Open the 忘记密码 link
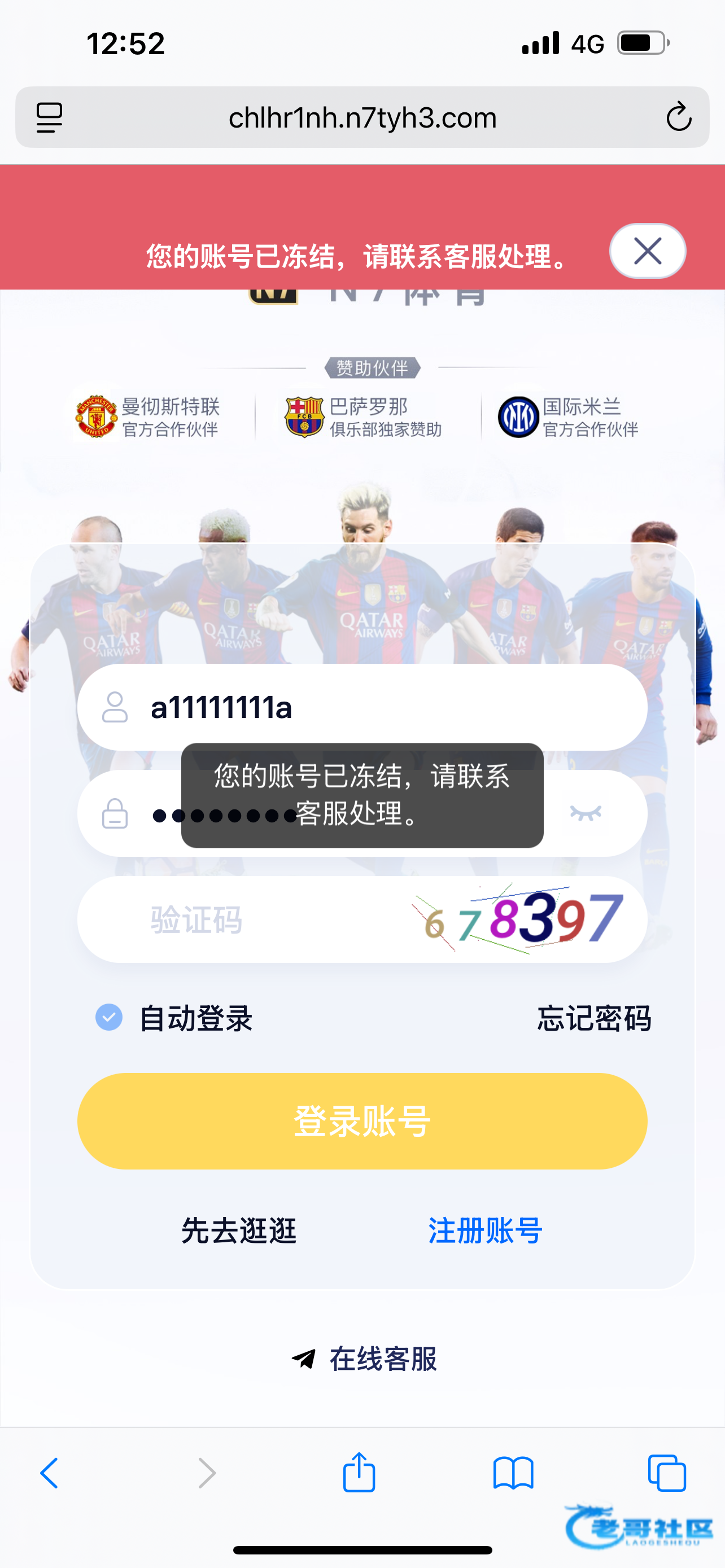Screen dimensions: 725x1568 point(593,1018)
